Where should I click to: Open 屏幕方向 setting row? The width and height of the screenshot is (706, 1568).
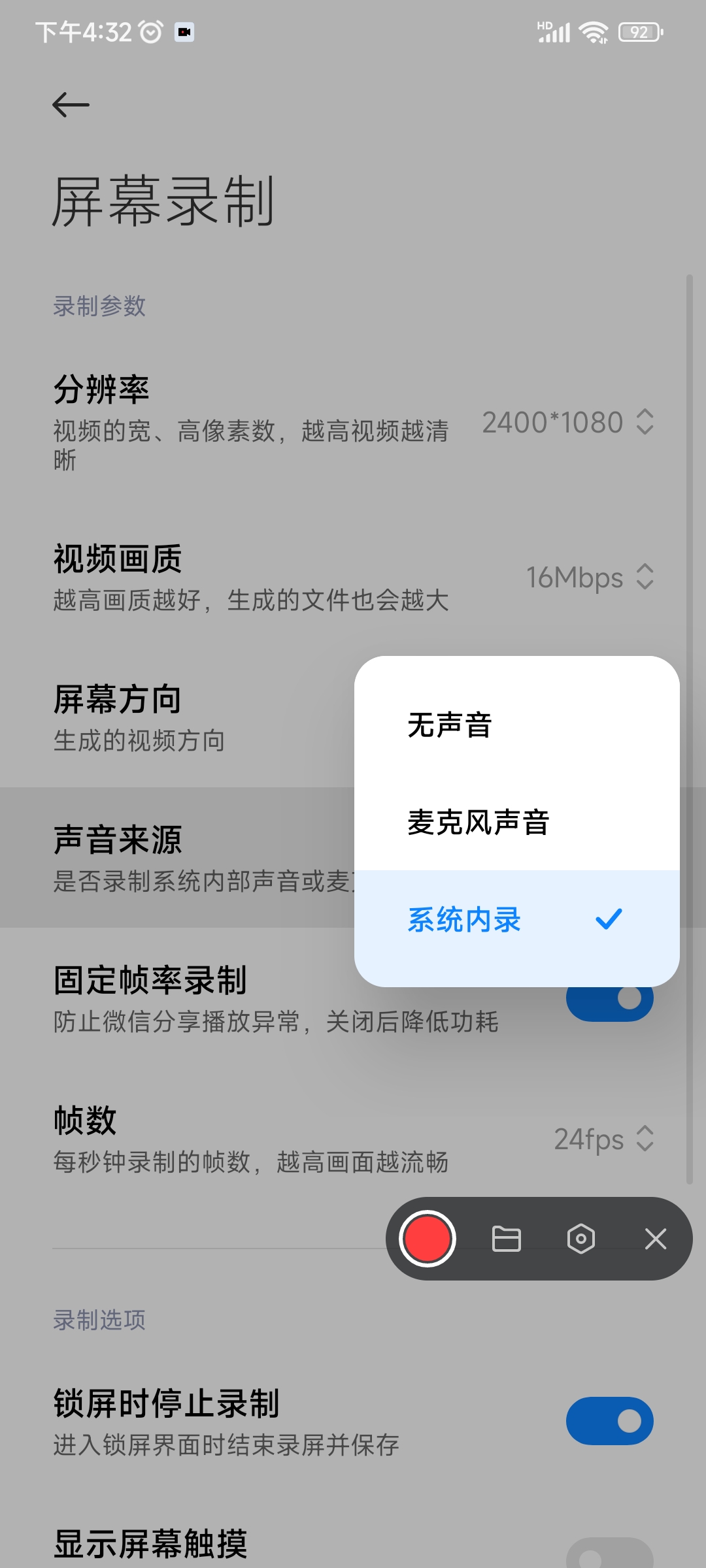196,717
